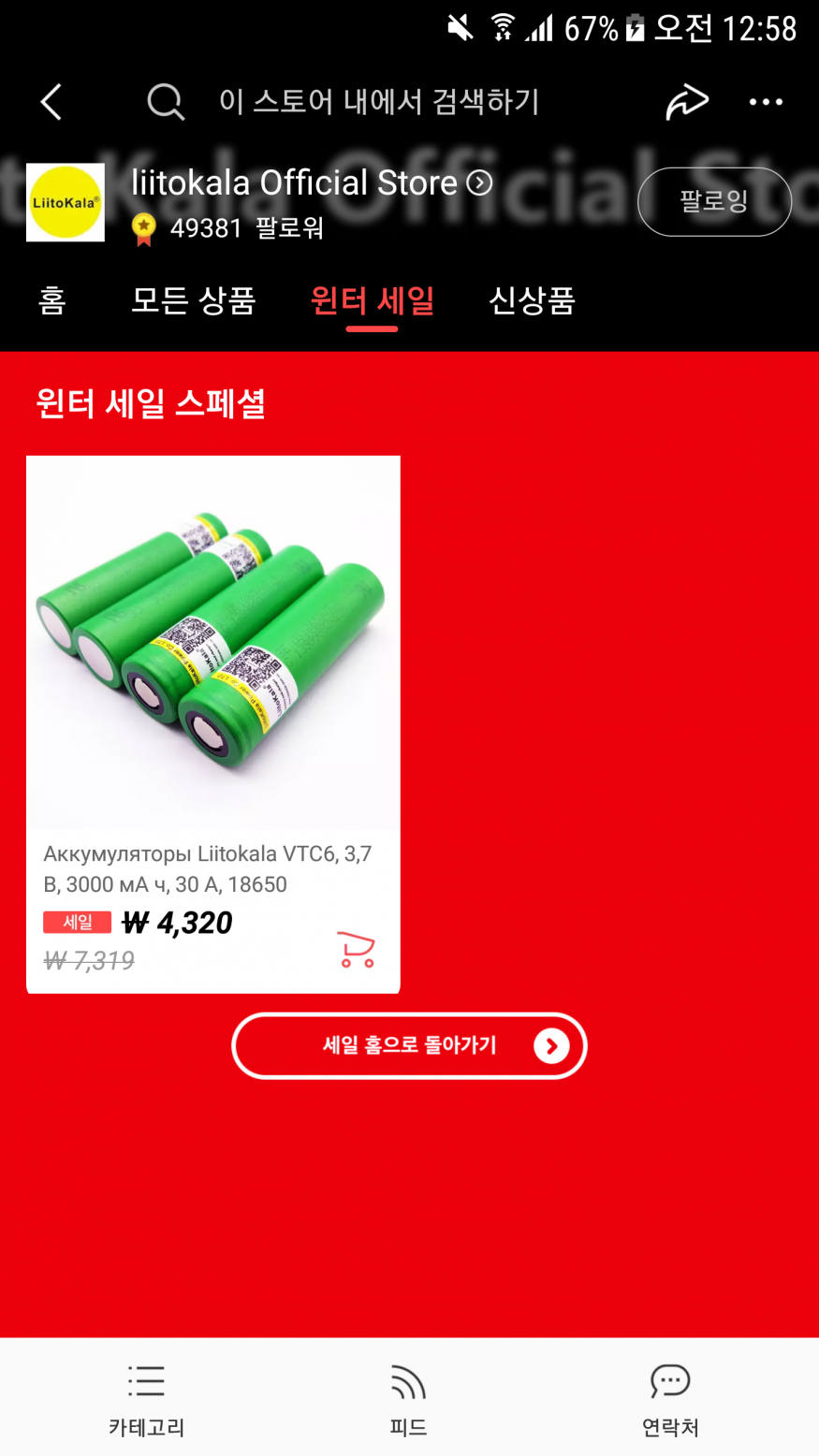
Task: Tap 세일 홈으로 돌아가기 button
Action: [409, 1045]
